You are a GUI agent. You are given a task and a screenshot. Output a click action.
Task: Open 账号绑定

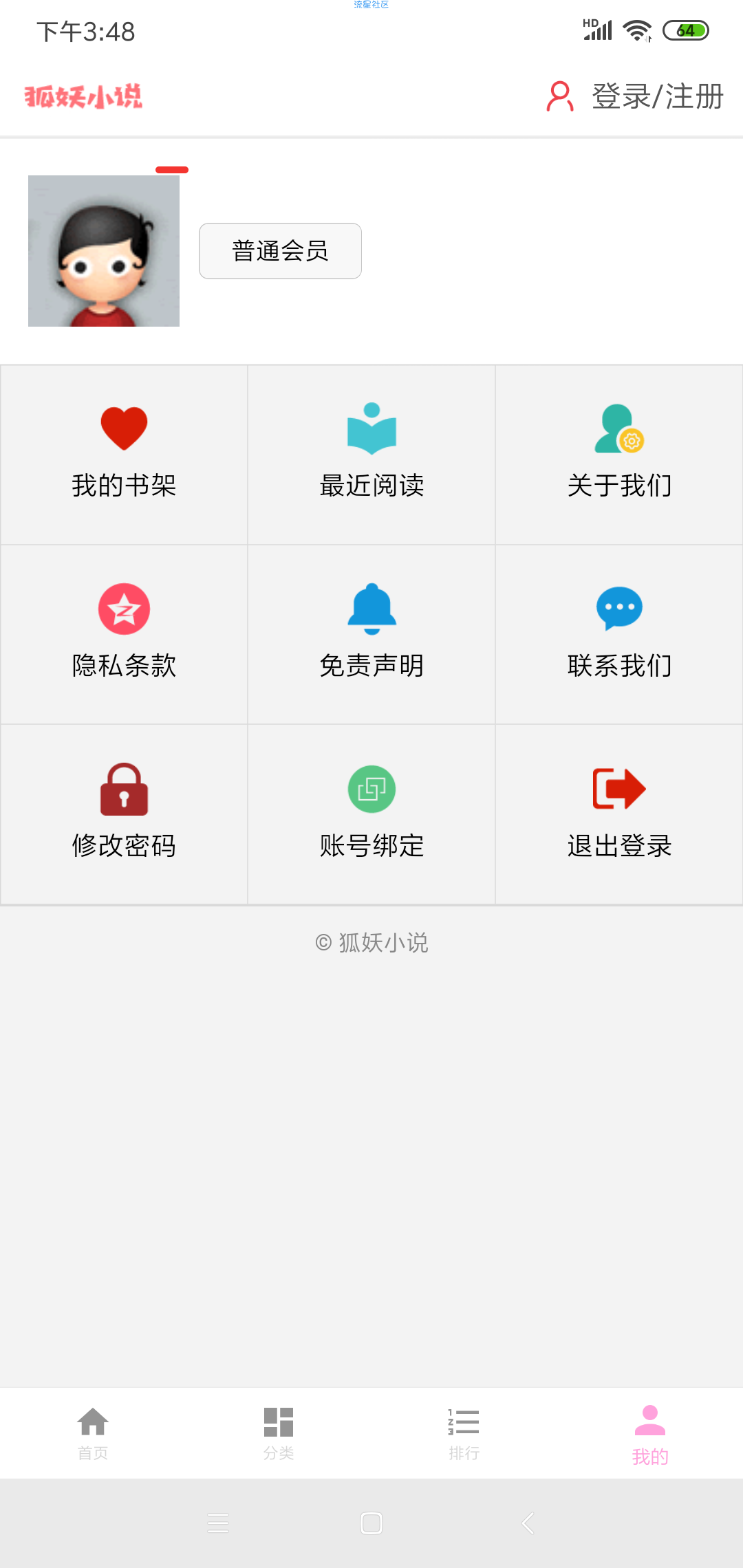click(x=371, y=814)
